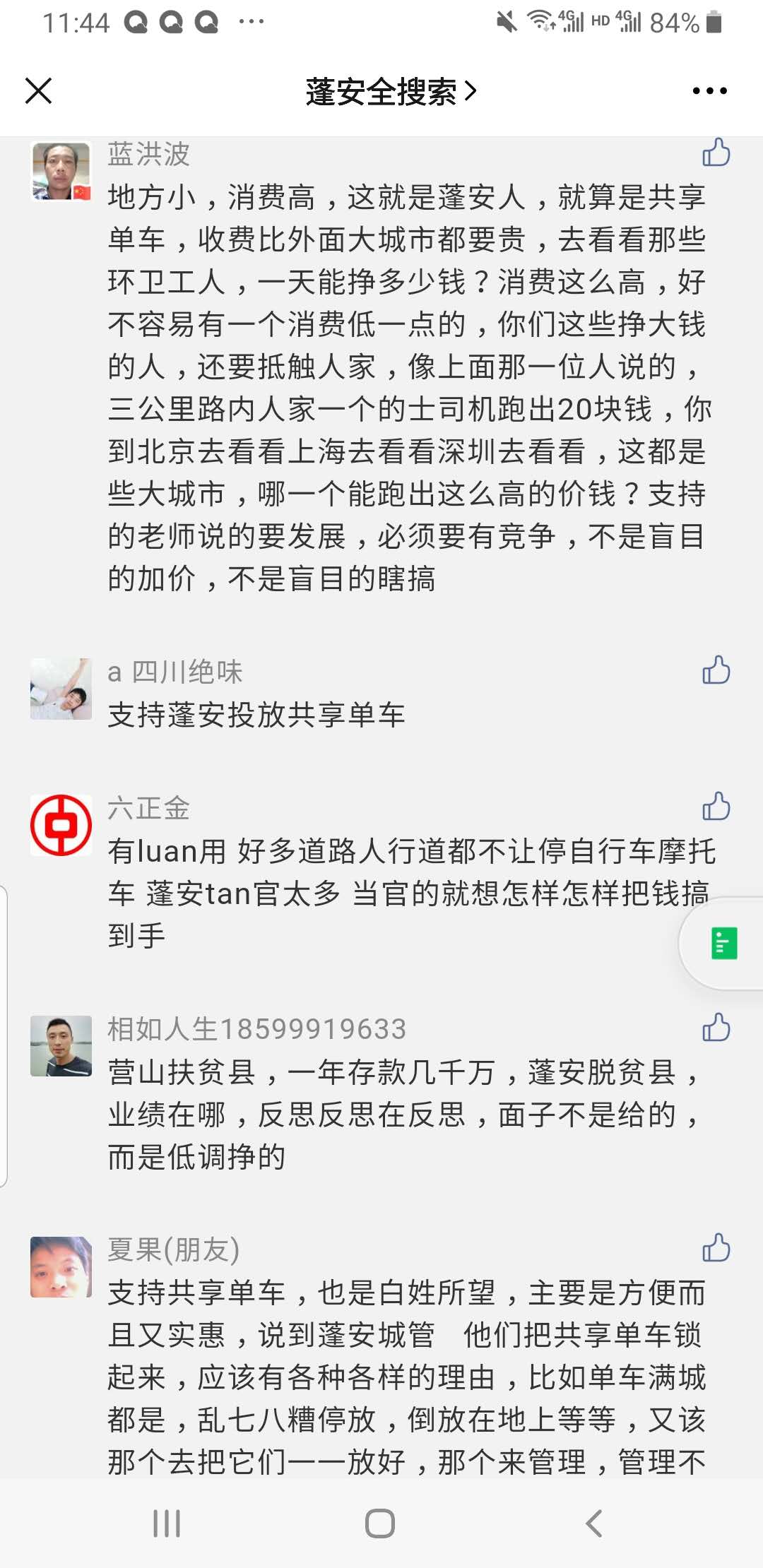Tap the green floating document button
Screen dimensions: 763x1568
(723, 943)
